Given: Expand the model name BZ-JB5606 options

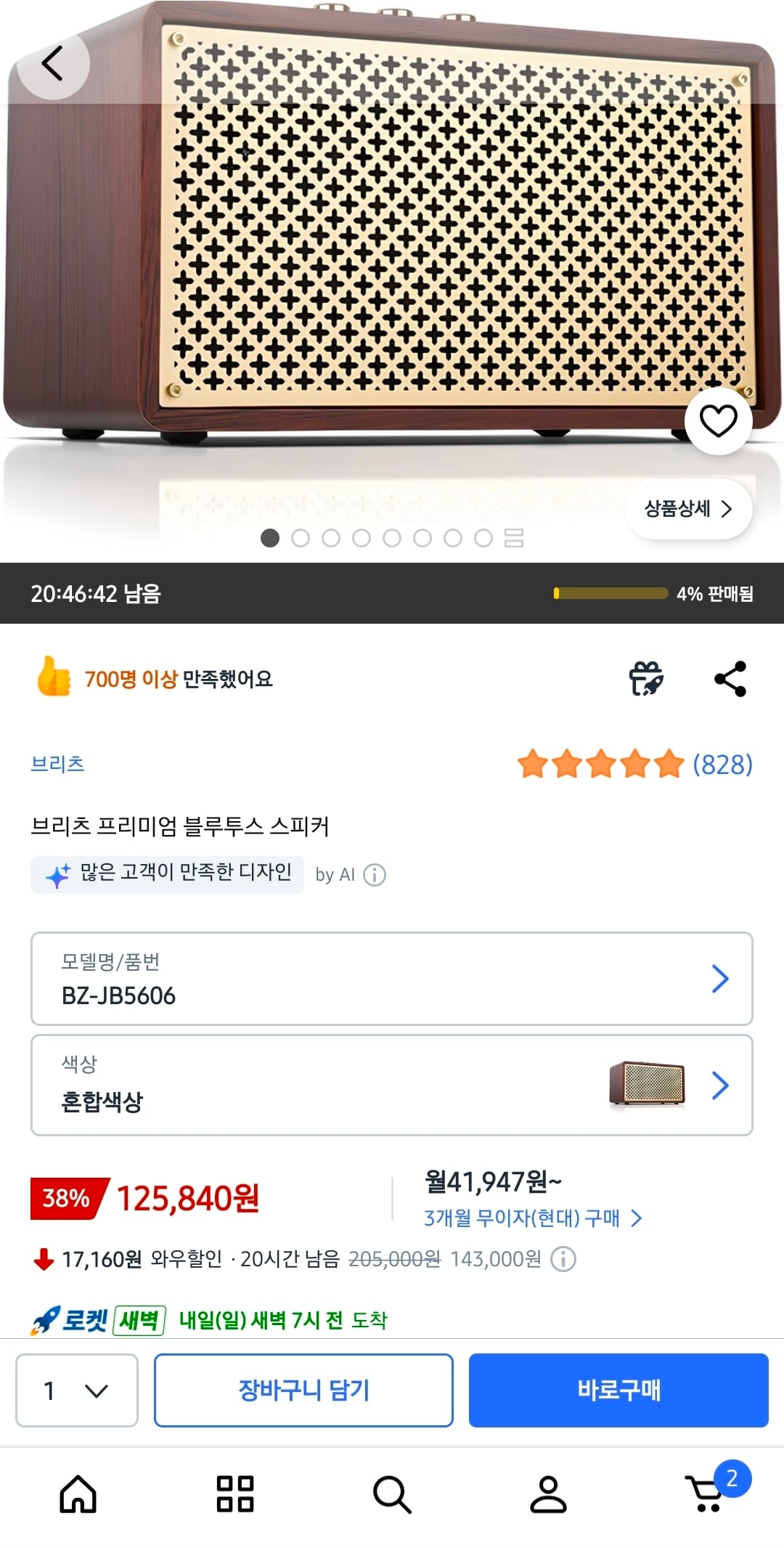Looking at the screenshot, I should pyautogui.click(x=392, y=979).
